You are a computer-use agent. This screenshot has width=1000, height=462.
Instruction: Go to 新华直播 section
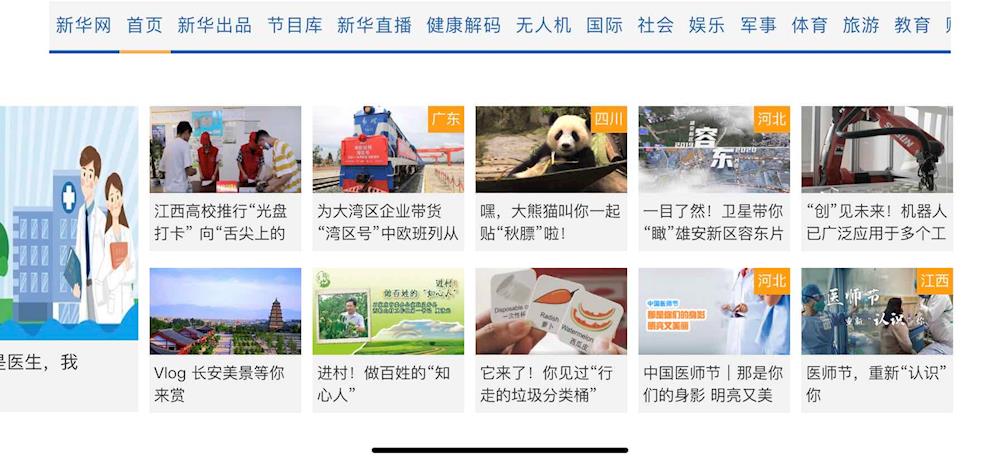click(374, 26)
